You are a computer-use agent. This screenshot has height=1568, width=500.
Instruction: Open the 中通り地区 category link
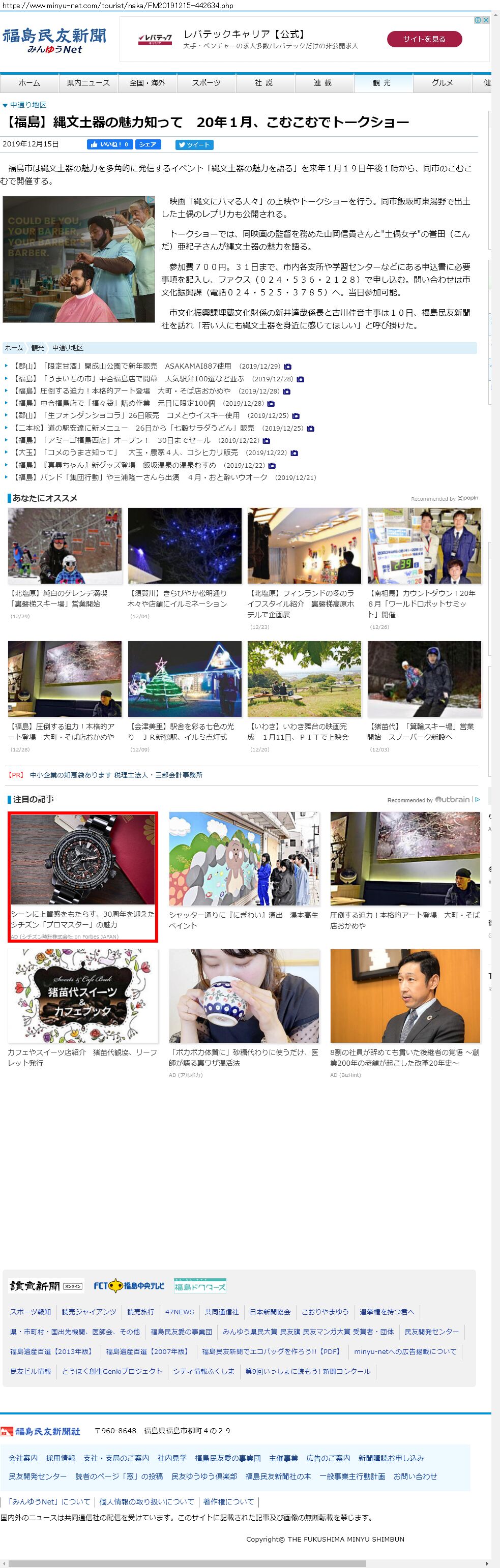[x=28, y=105]
